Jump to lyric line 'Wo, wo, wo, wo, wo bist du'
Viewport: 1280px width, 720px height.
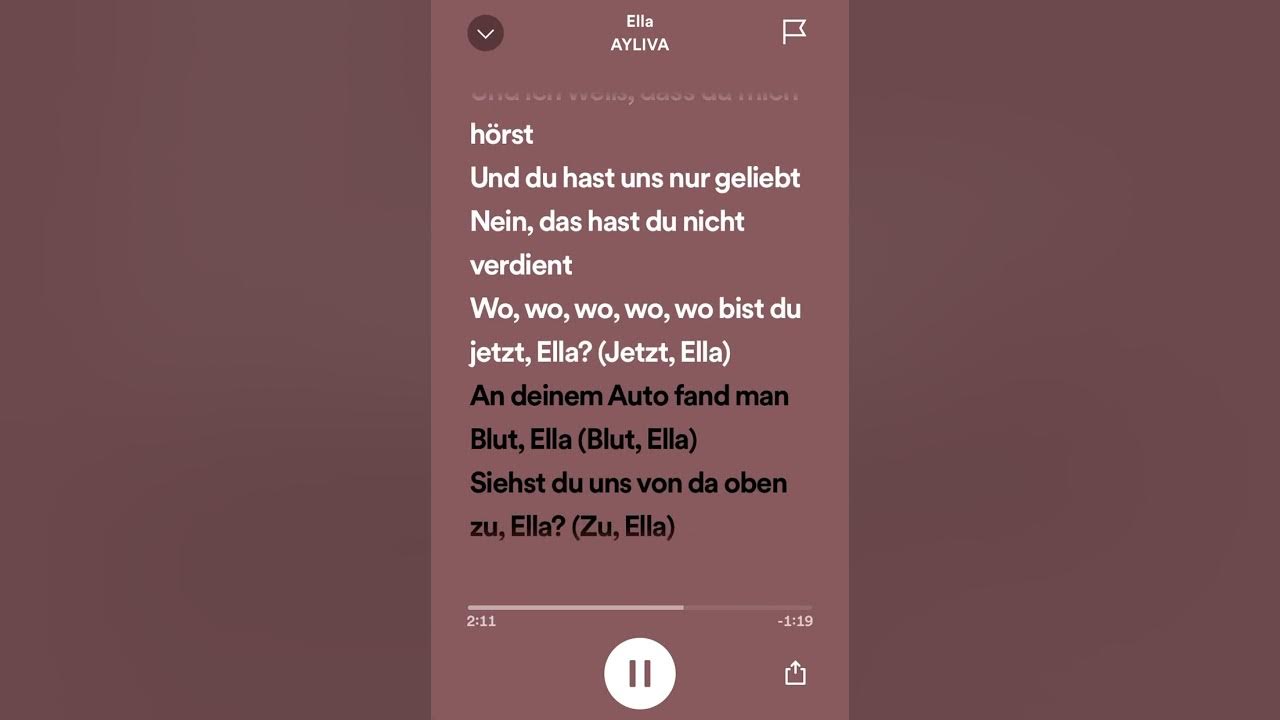635,308
